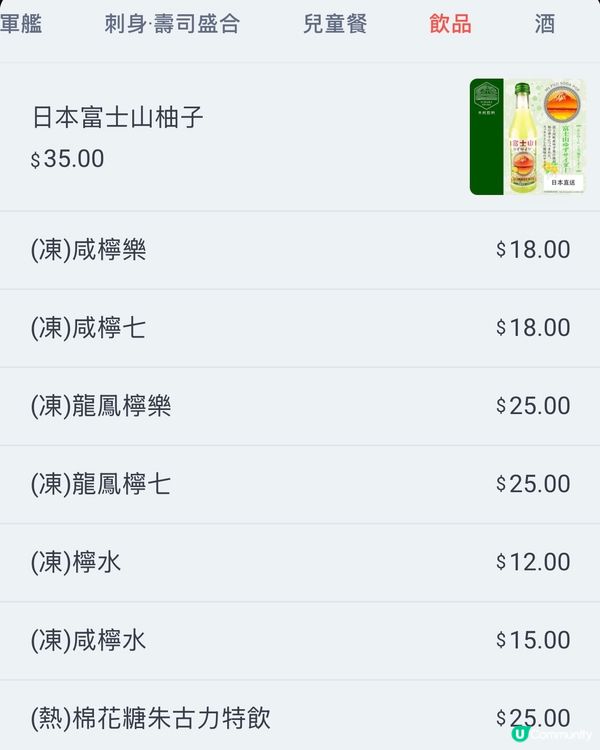Tap the 飲品 tab
The height and width of the screenshot is (750, 600).
450,24
